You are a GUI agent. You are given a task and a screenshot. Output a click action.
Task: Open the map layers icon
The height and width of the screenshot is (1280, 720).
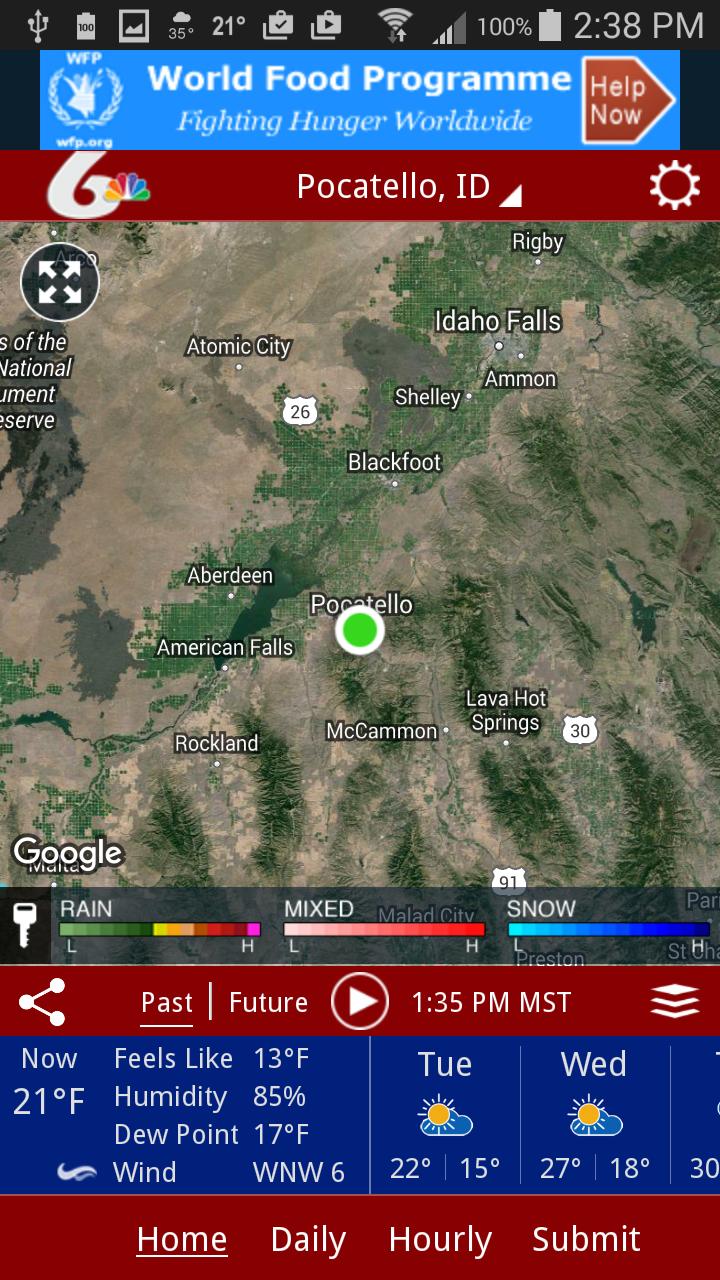pos(677,1001)
